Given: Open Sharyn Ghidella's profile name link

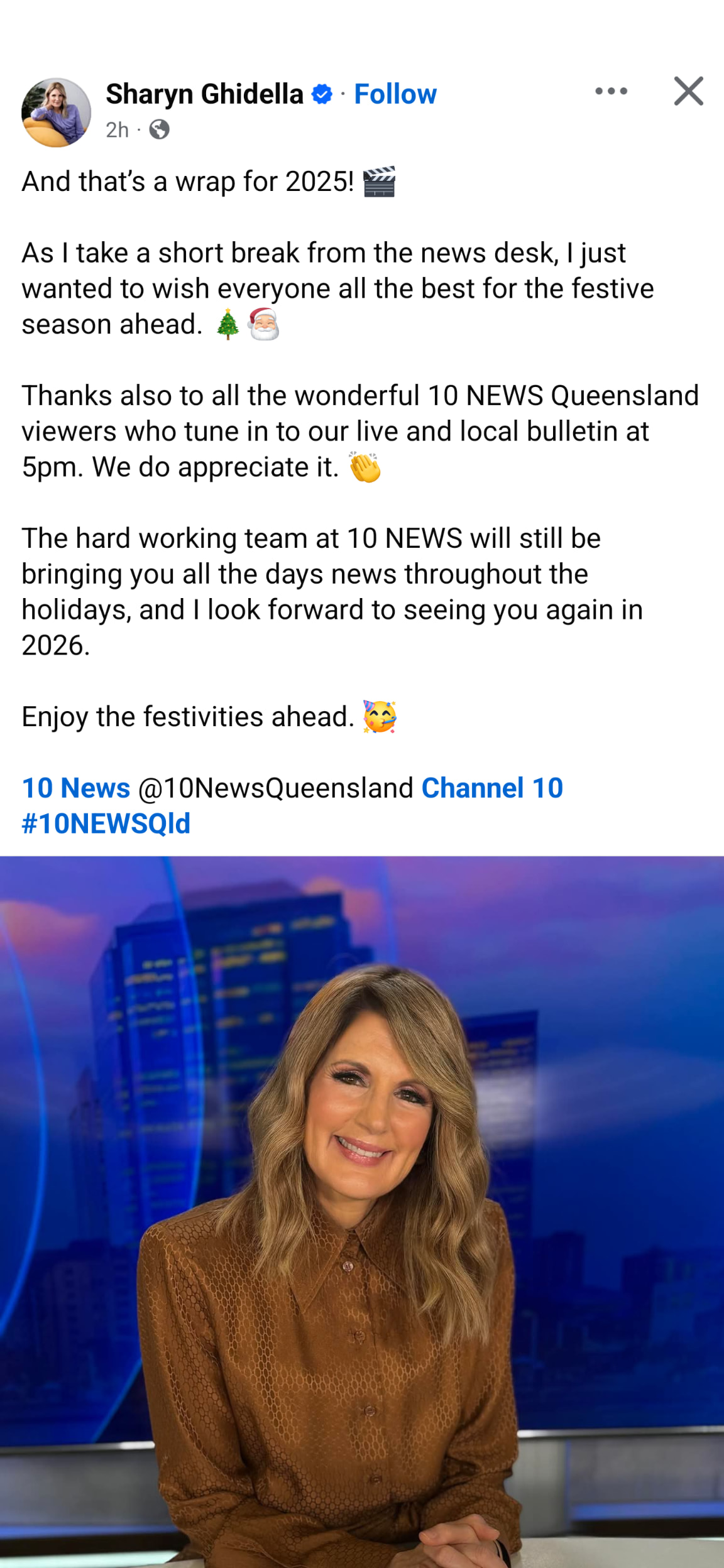Looking at the screenshot, I should [204, 94].
